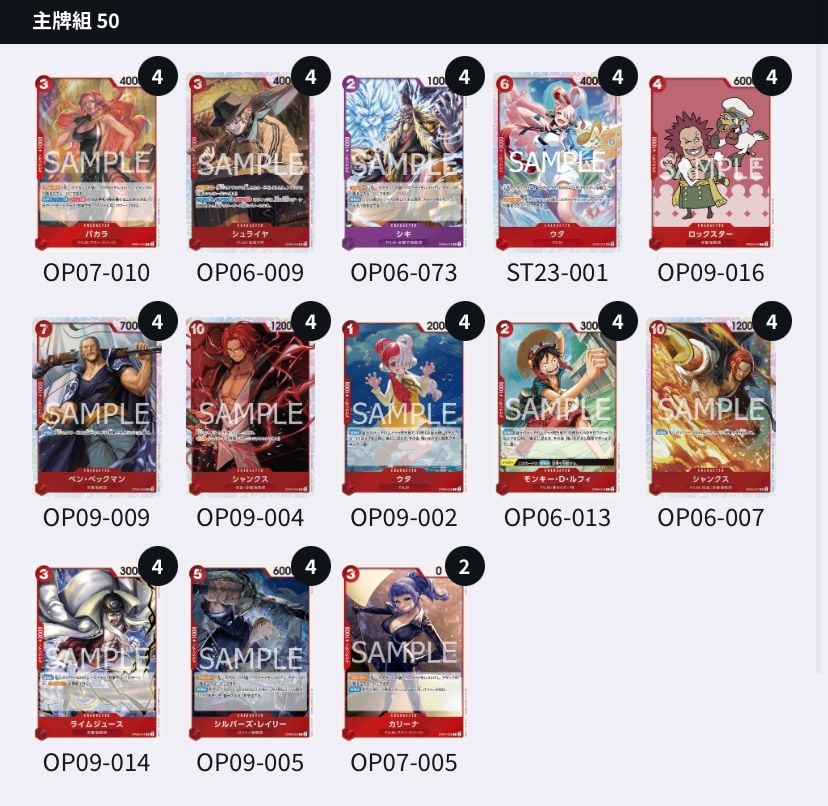Open the OP09-009 card
The height and width of the screenshot is (806, 828).
pyautogui.click(x=96, y=407)
